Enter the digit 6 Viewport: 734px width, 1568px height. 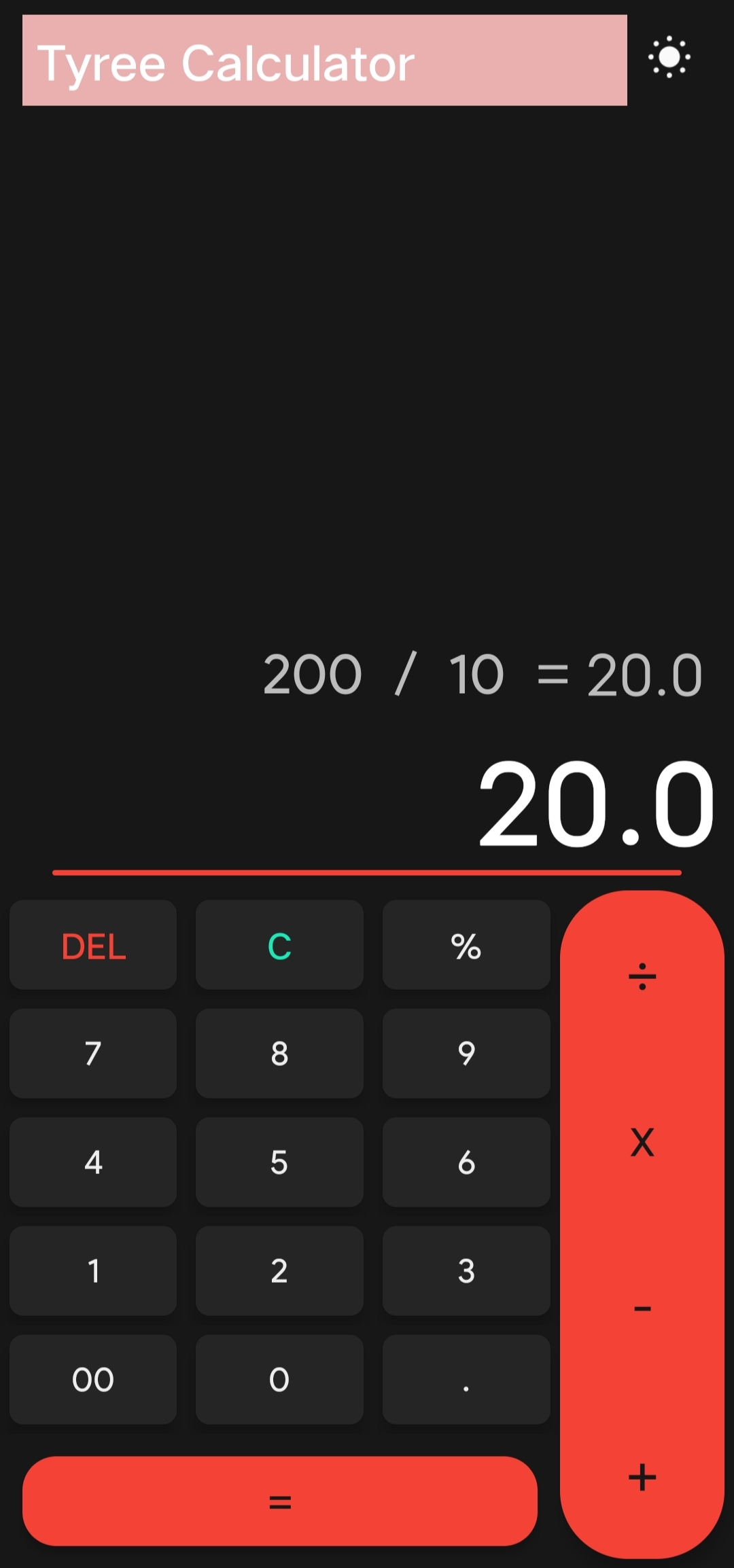(x=466, y=1162)
